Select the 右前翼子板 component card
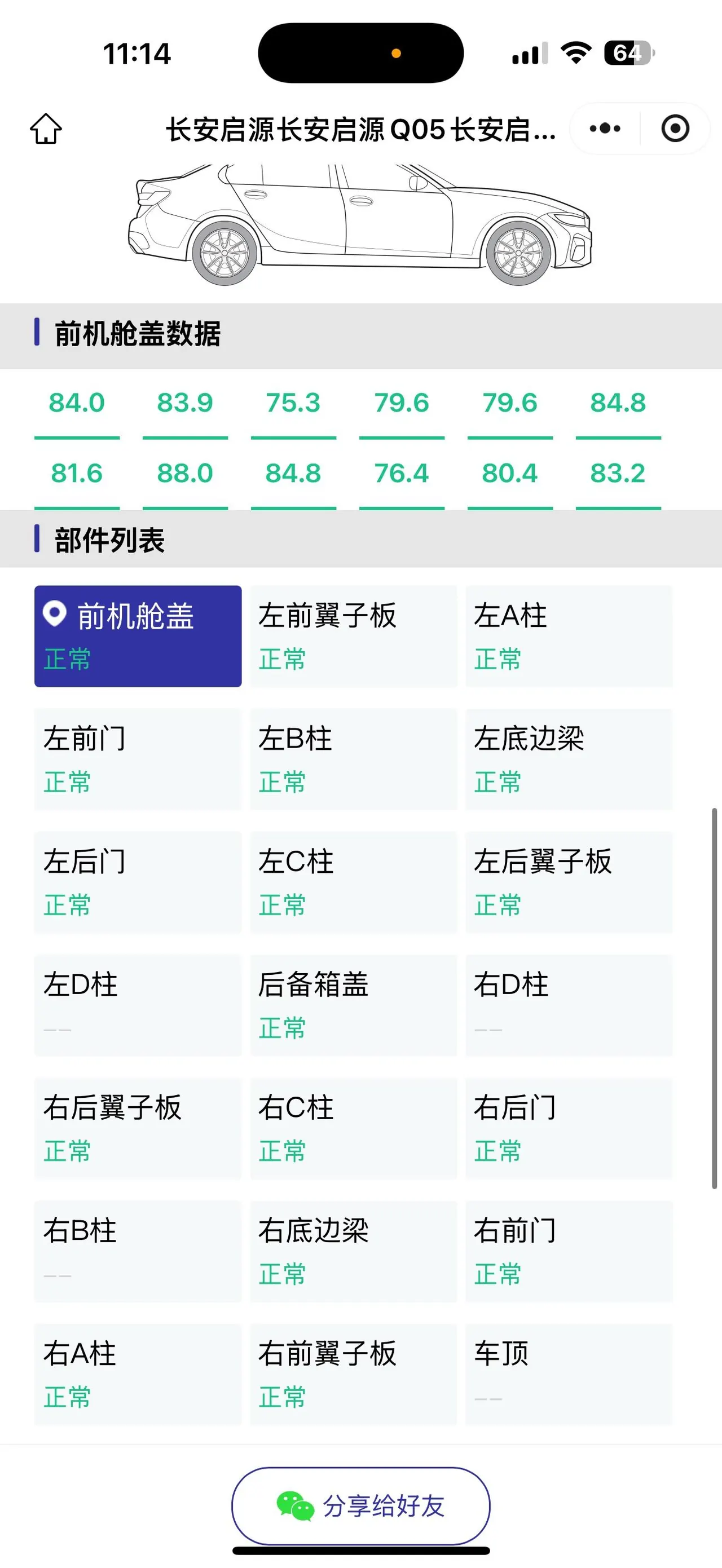Viewport: 722px width, 1568px height. coord(353,1374)
